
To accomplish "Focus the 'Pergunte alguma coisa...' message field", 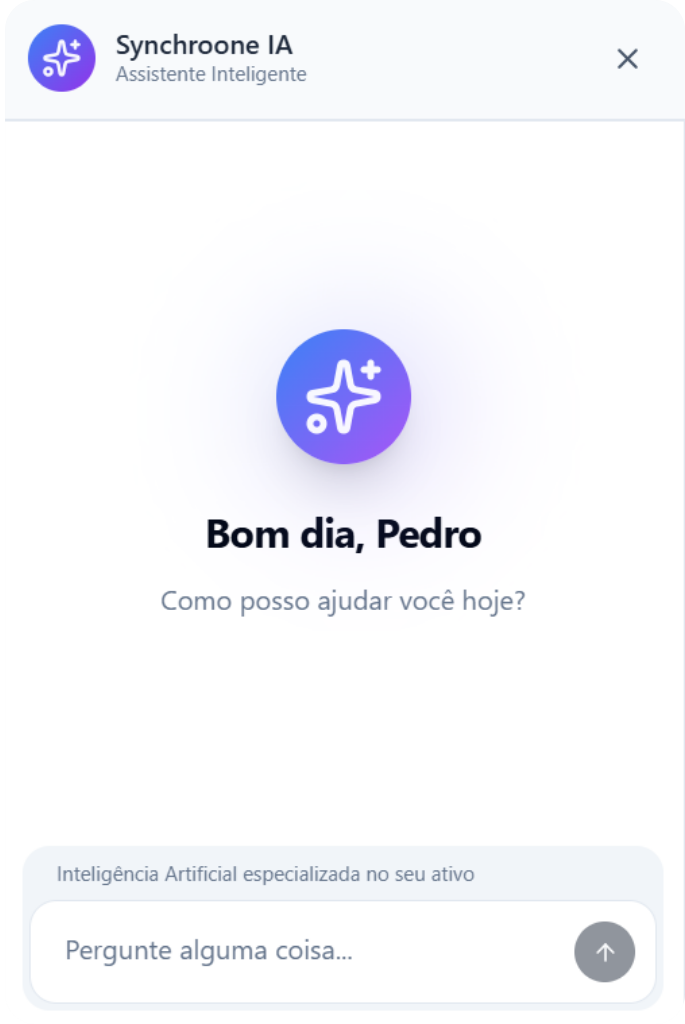I will click(300, 951).
